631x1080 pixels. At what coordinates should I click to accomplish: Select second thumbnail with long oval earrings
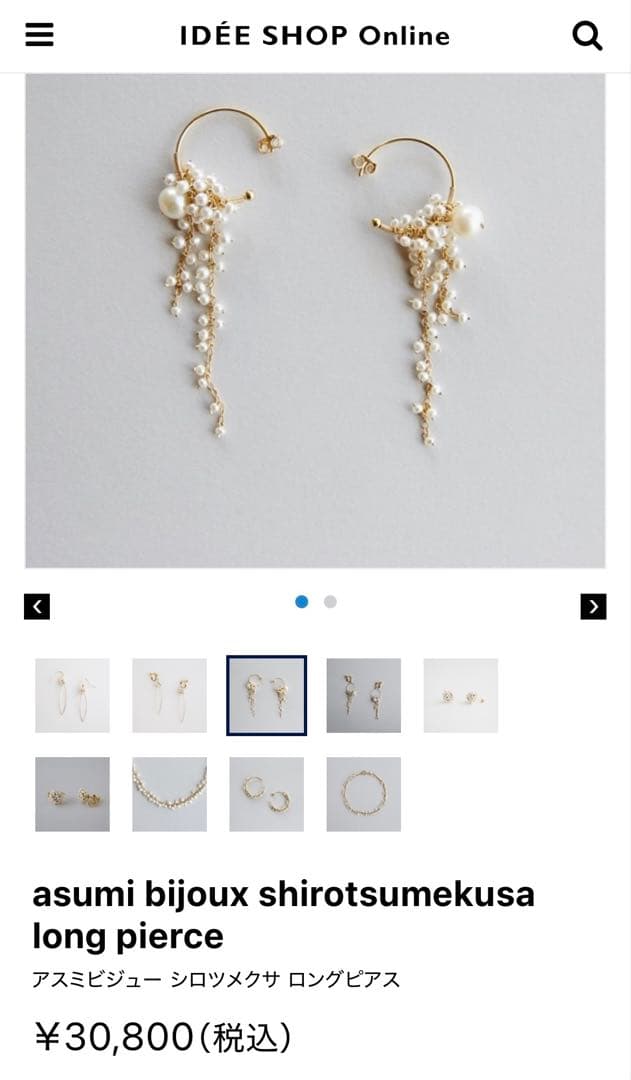coord(169,695)
